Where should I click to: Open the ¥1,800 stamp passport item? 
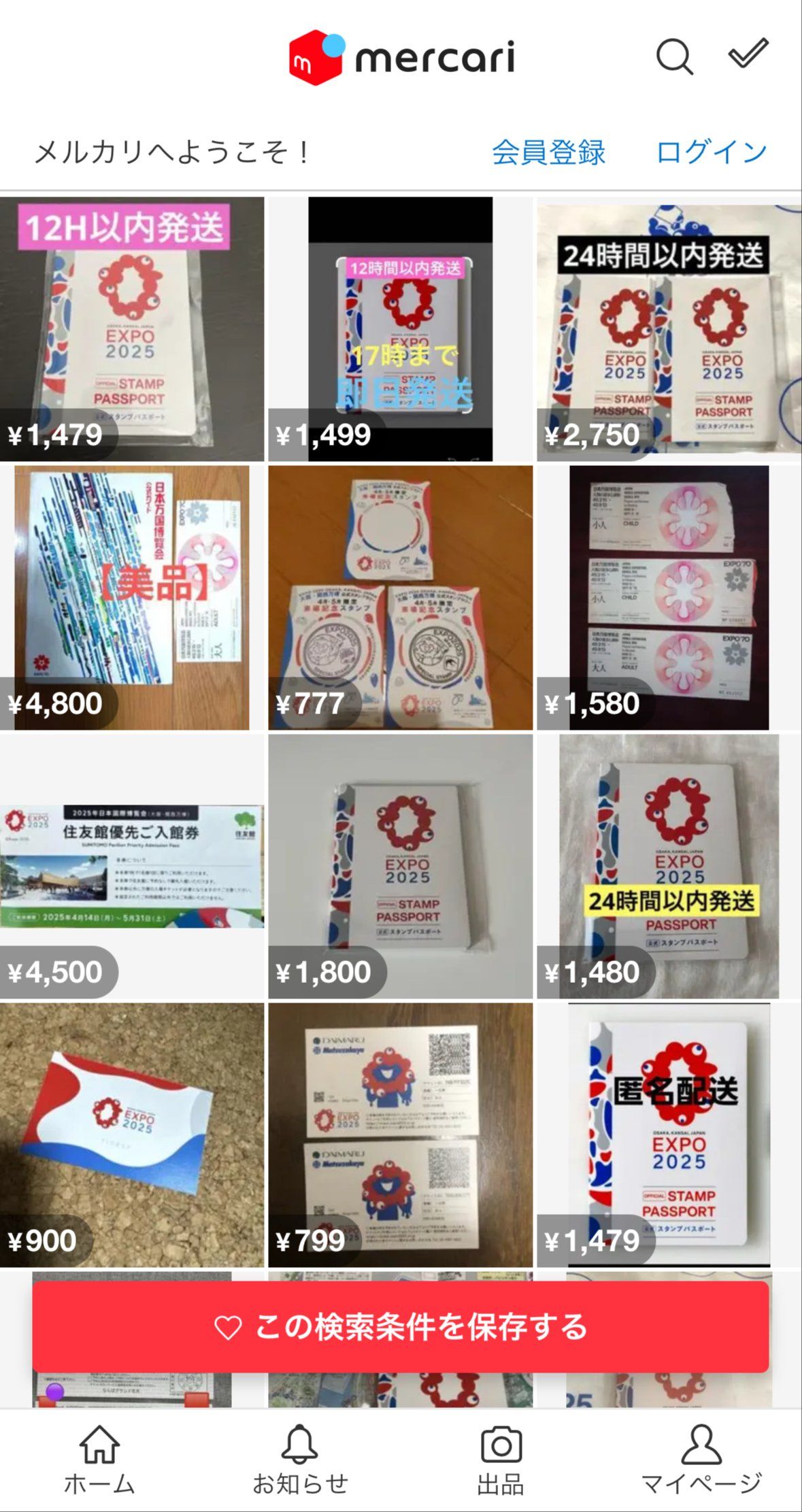(x=400, y=866)
